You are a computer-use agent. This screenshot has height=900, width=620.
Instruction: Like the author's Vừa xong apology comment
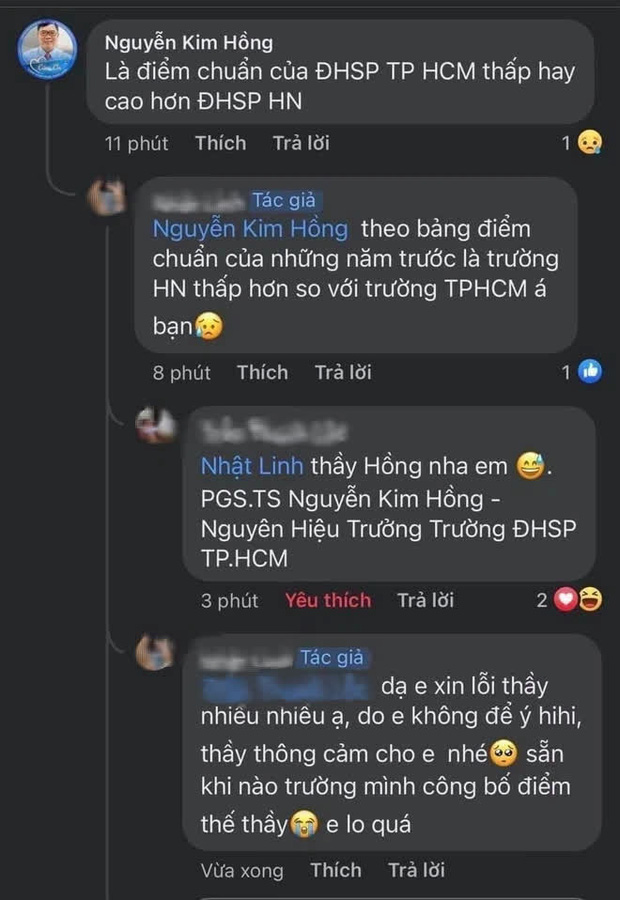pos(335,870)
